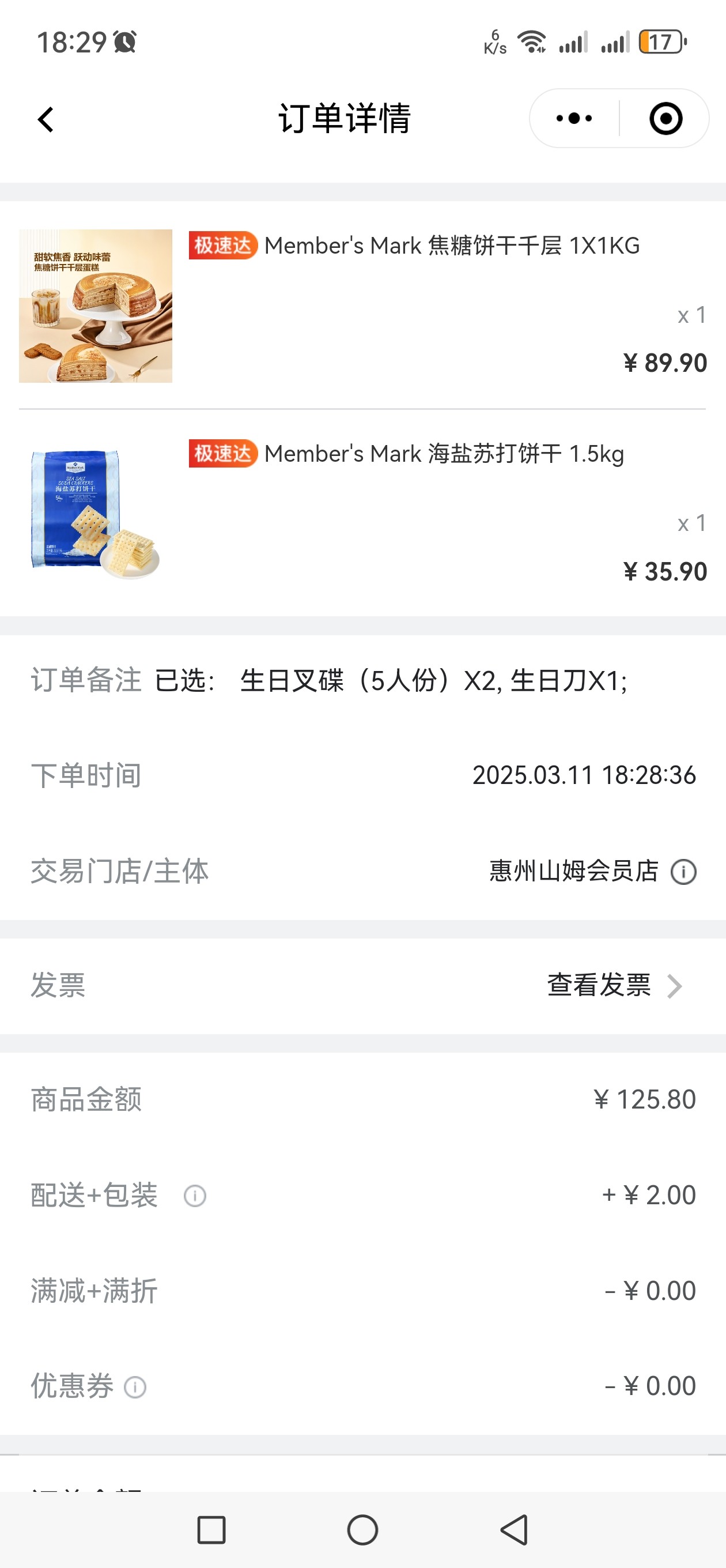Open the sea salt soda crackers item
Image resolution: width=726 pixels, height=1568 pixels.
pyautogui.click(x=362, y=512)
